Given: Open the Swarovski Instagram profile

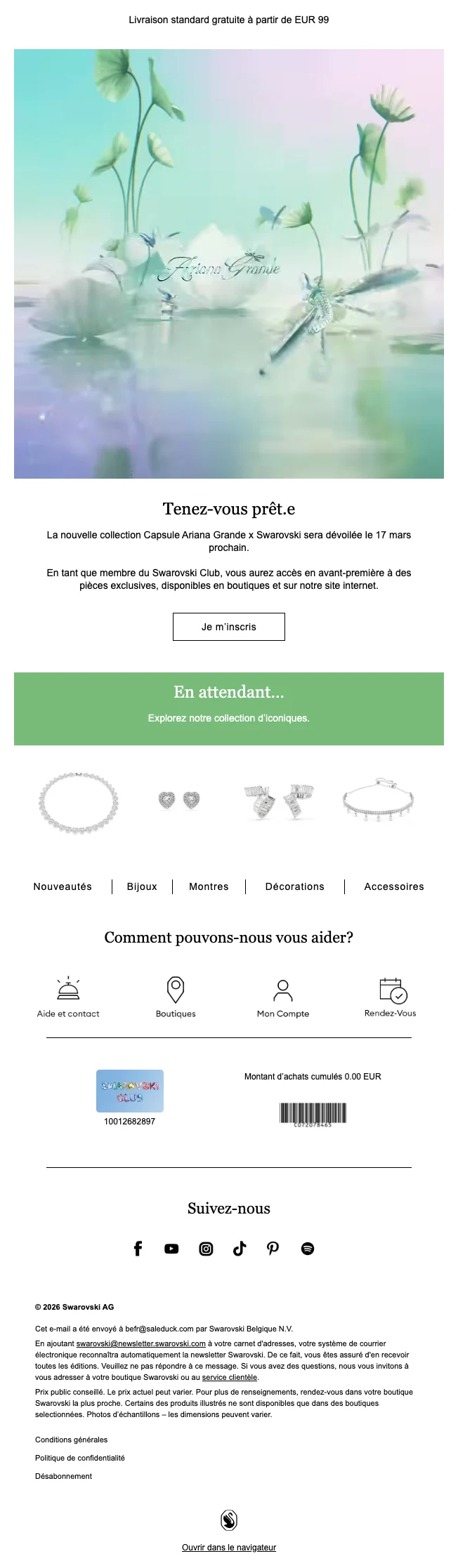Looking at the screenshot, I should [x=206, y=1248].
